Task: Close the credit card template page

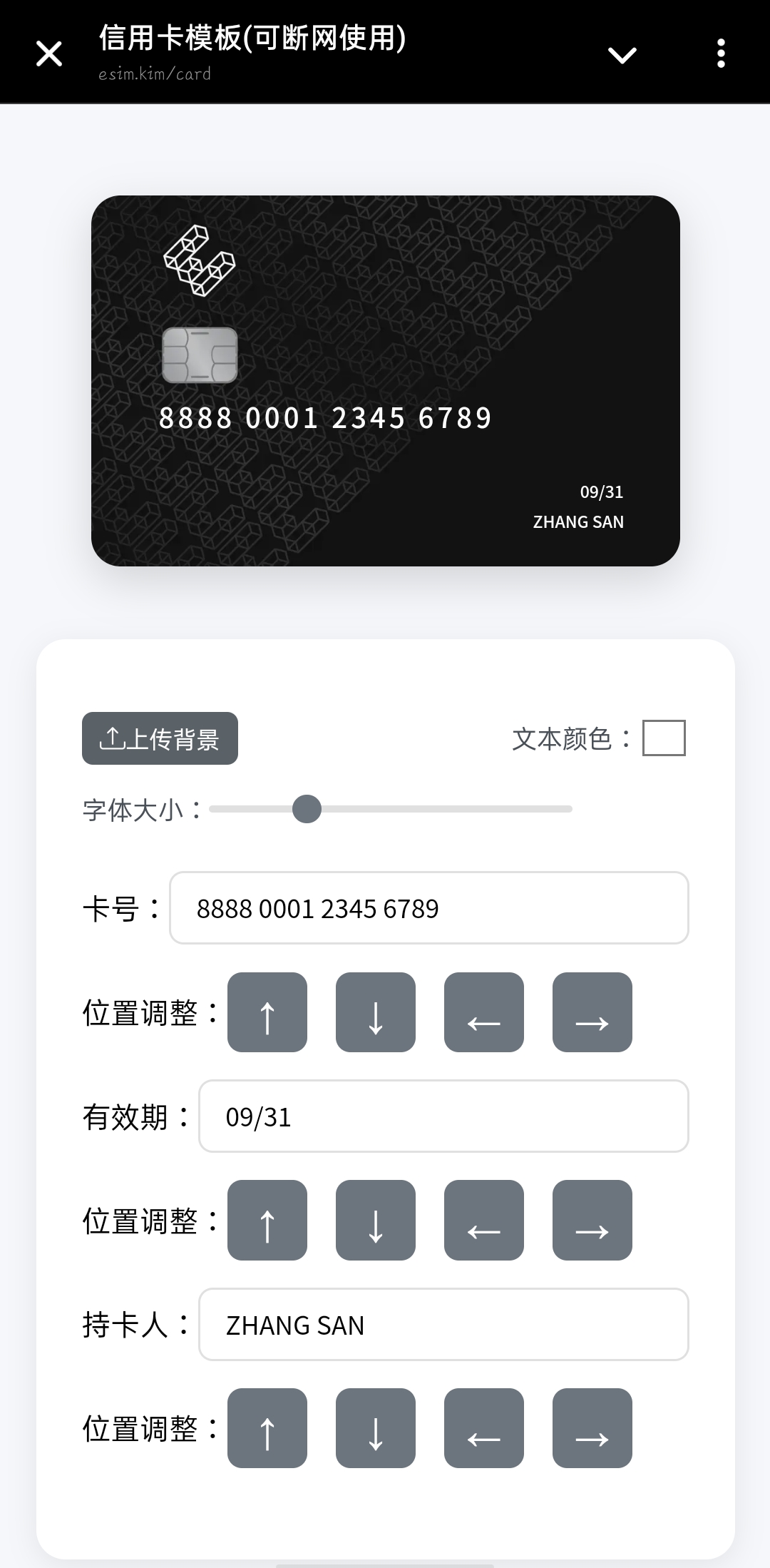Action: [49, 54]
